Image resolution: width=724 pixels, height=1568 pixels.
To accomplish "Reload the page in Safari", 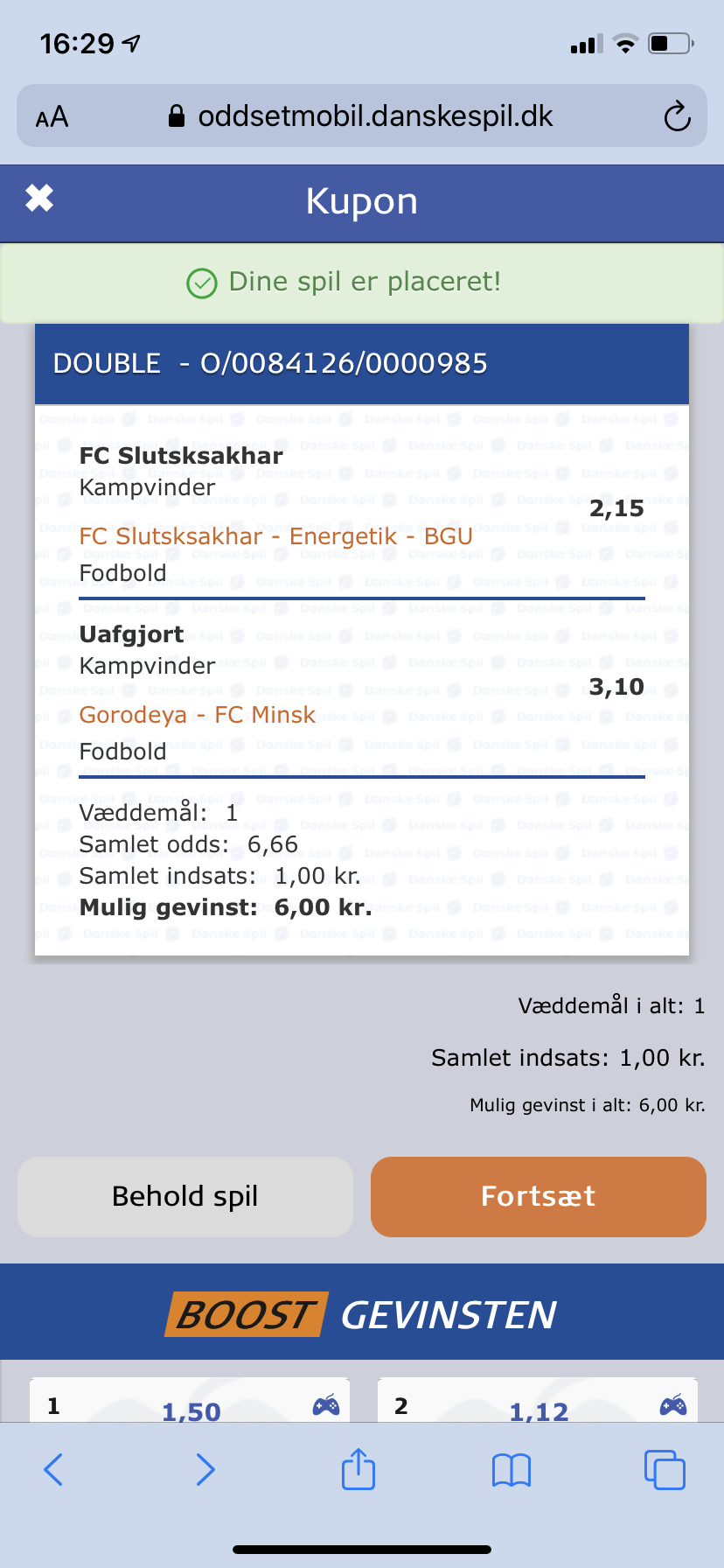I will [677, 116].
